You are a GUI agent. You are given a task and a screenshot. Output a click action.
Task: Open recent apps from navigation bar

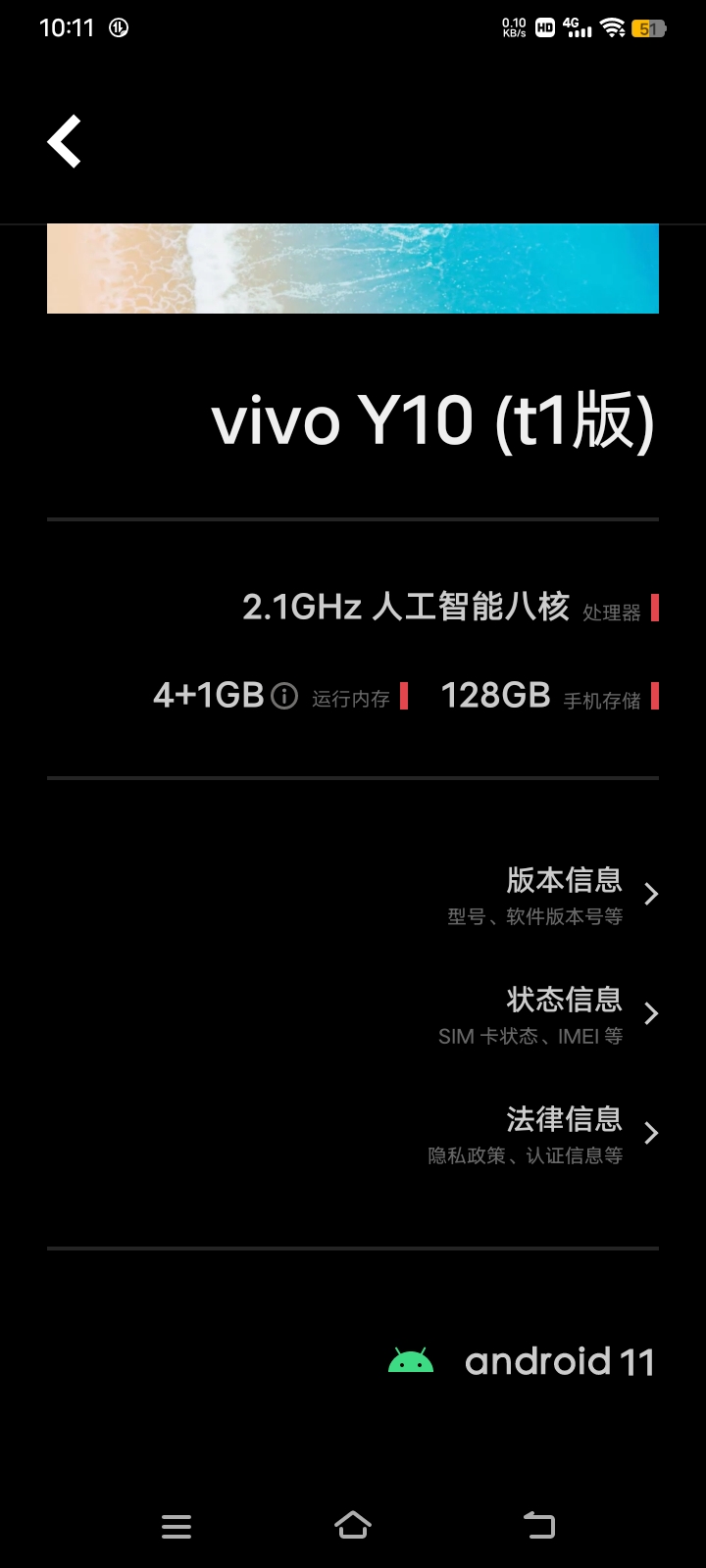[176, 1526]
